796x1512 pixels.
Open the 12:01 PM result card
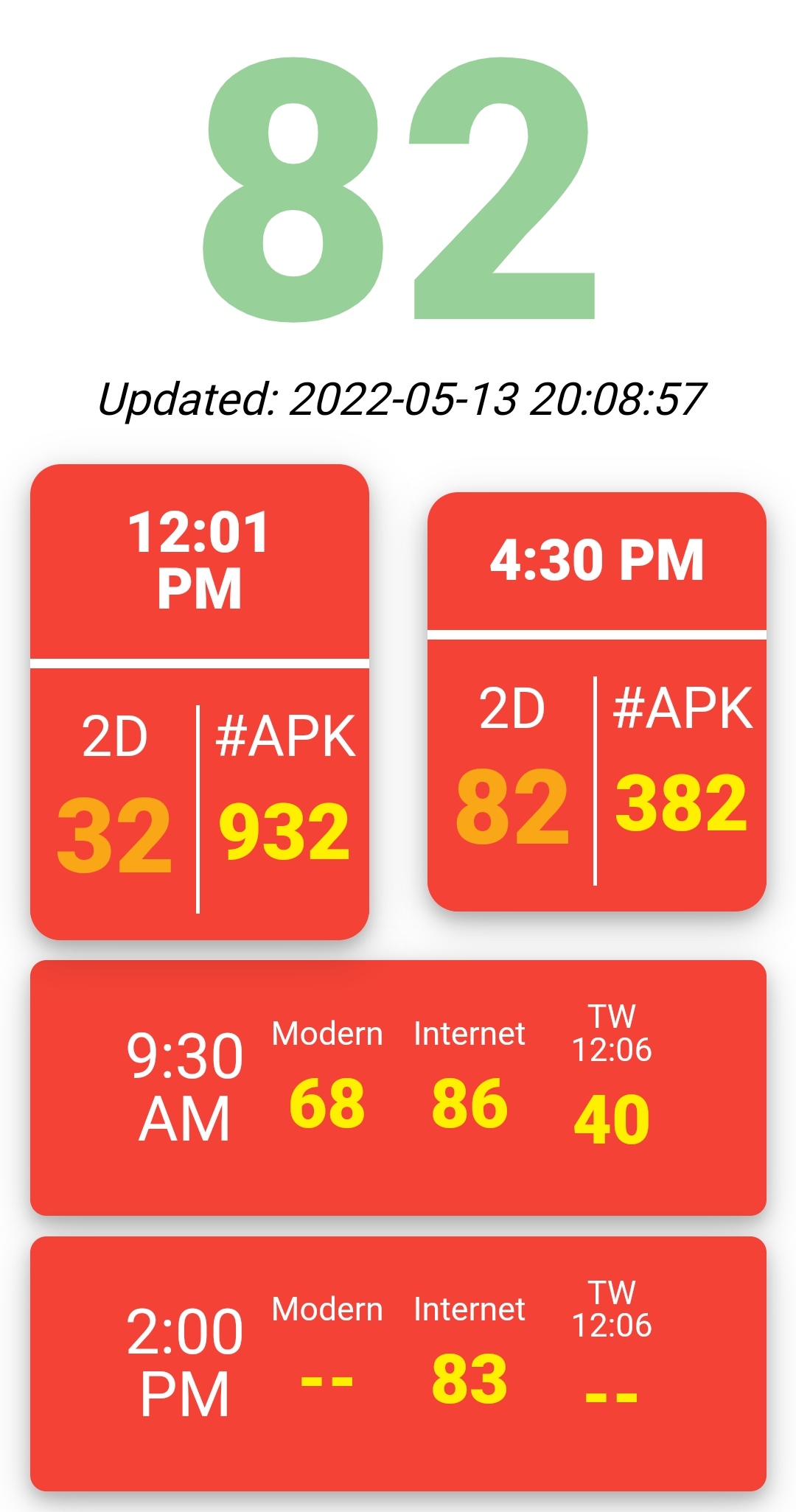click(x=199, y=701)
